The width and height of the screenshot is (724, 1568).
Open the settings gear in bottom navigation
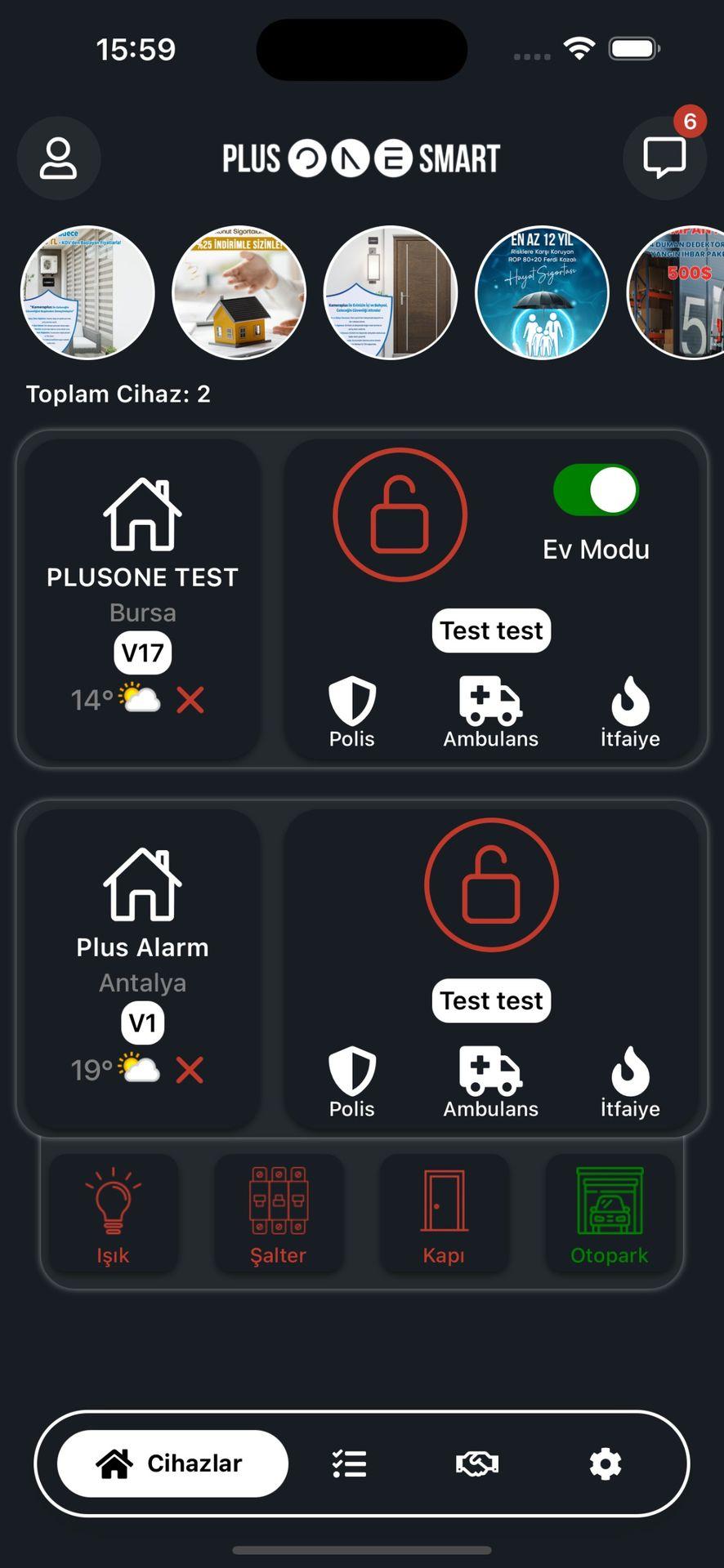(x=605, y=1463)
